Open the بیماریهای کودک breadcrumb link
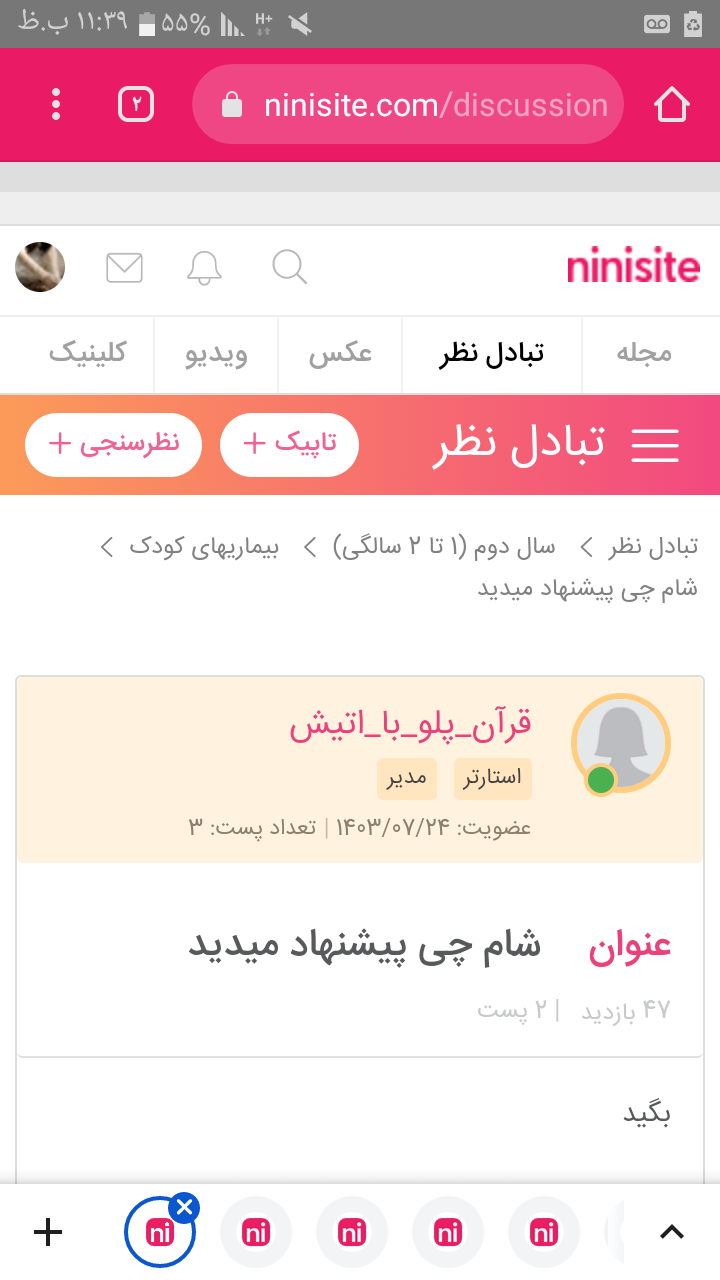720x1280 pixels. (x=204, y=547)
